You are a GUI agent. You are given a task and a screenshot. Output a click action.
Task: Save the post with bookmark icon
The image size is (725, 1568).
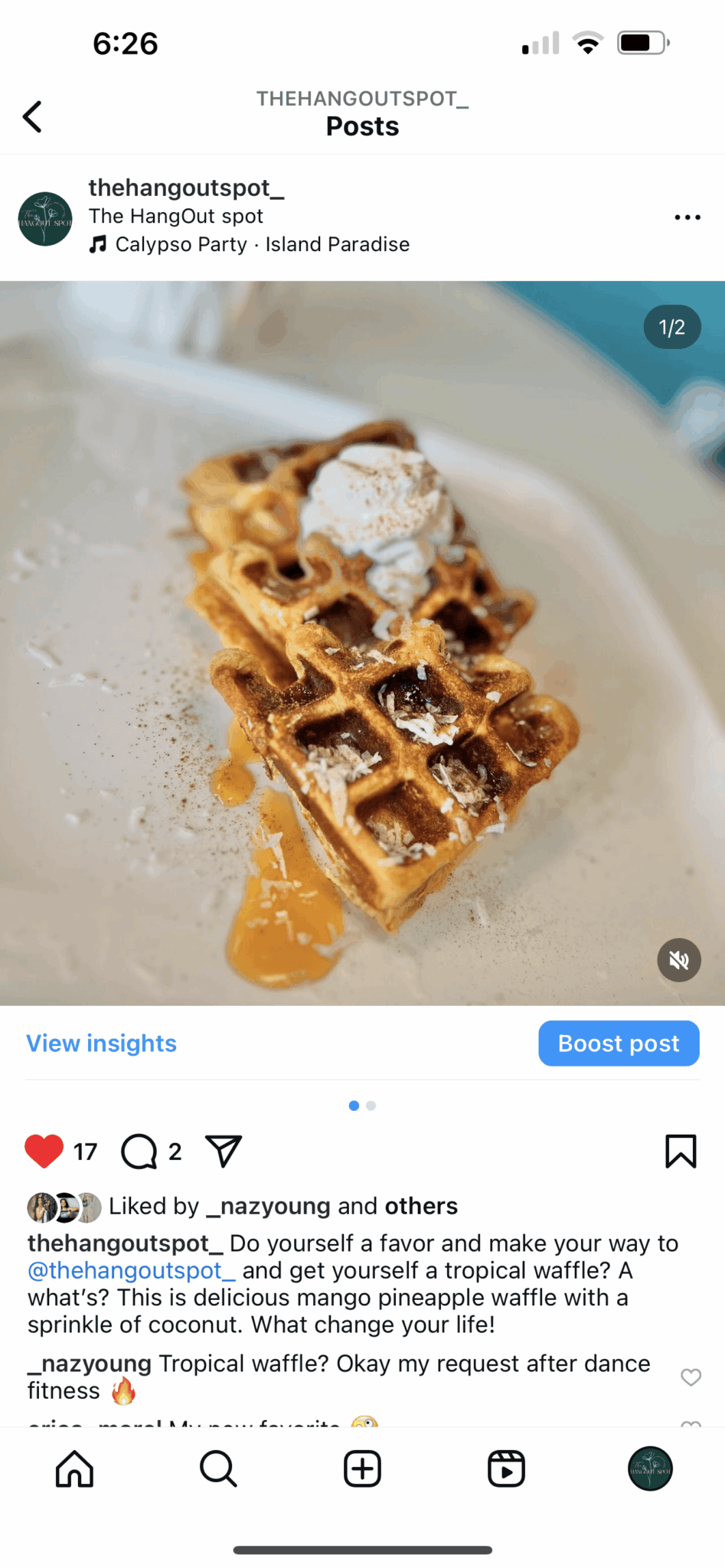pyautogui.click(x=680, y=1151)
